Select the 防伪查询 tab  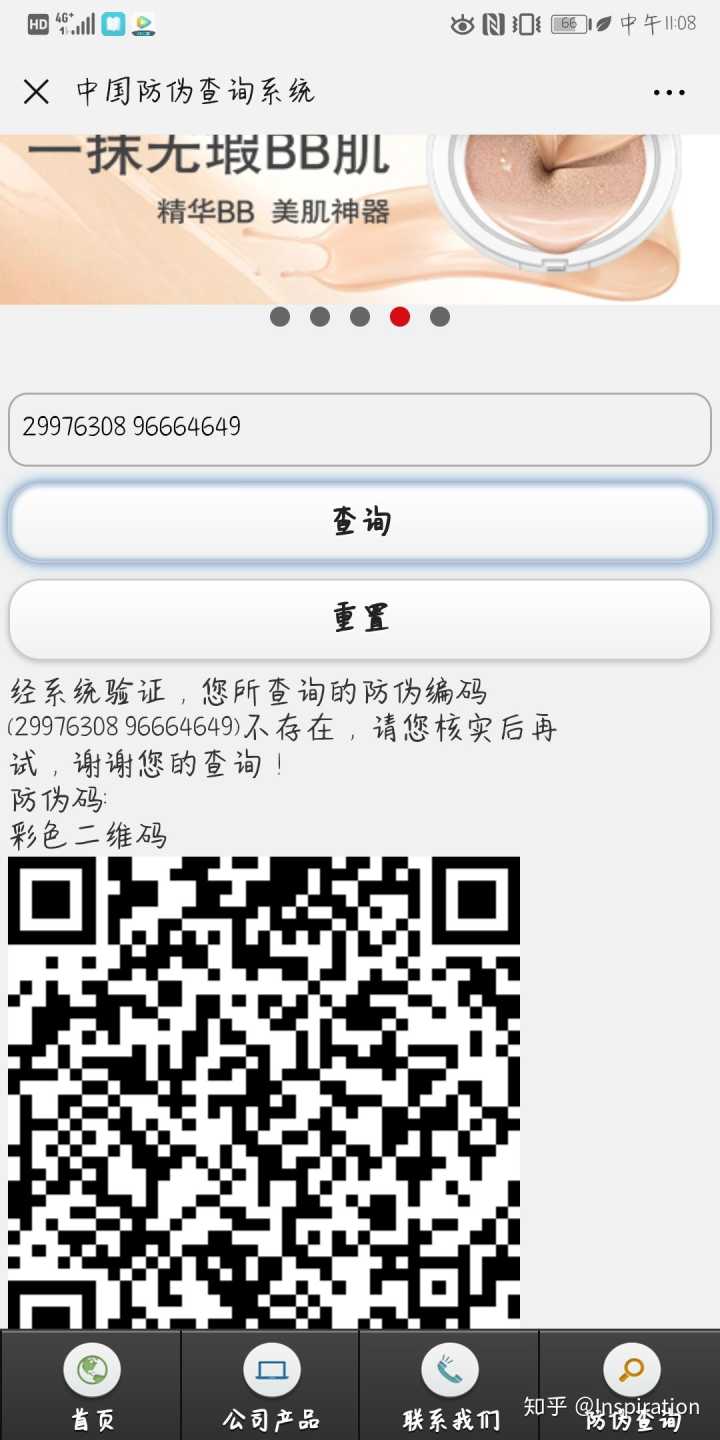[x=630, y=1385]
